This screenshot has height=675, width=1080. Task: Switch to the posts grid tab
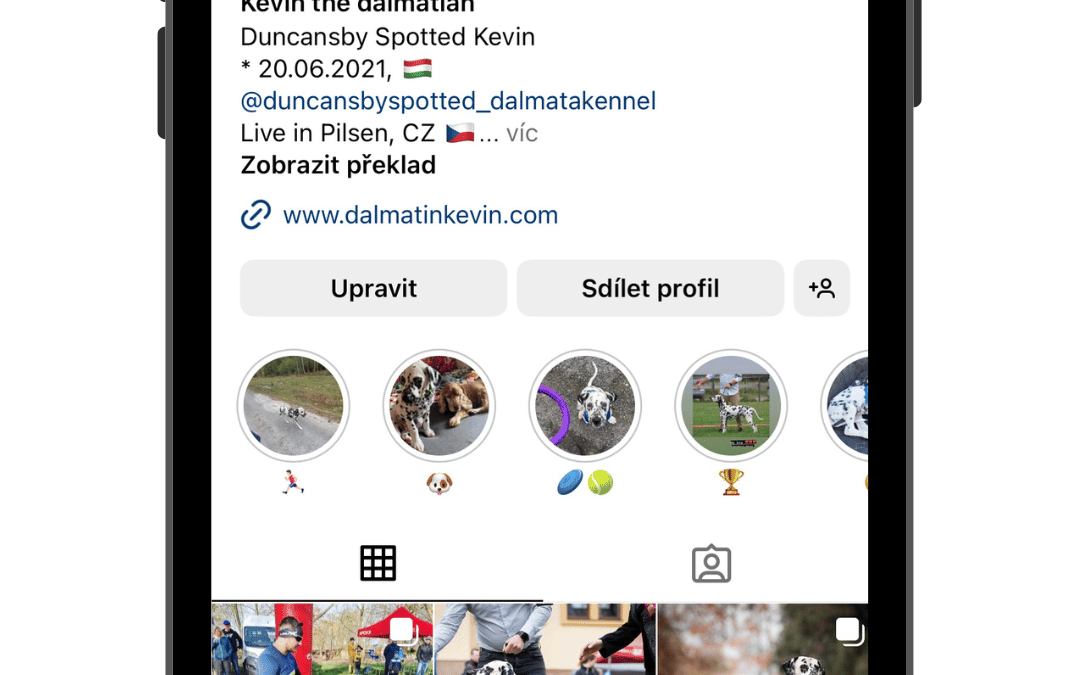tap(378, 564)
